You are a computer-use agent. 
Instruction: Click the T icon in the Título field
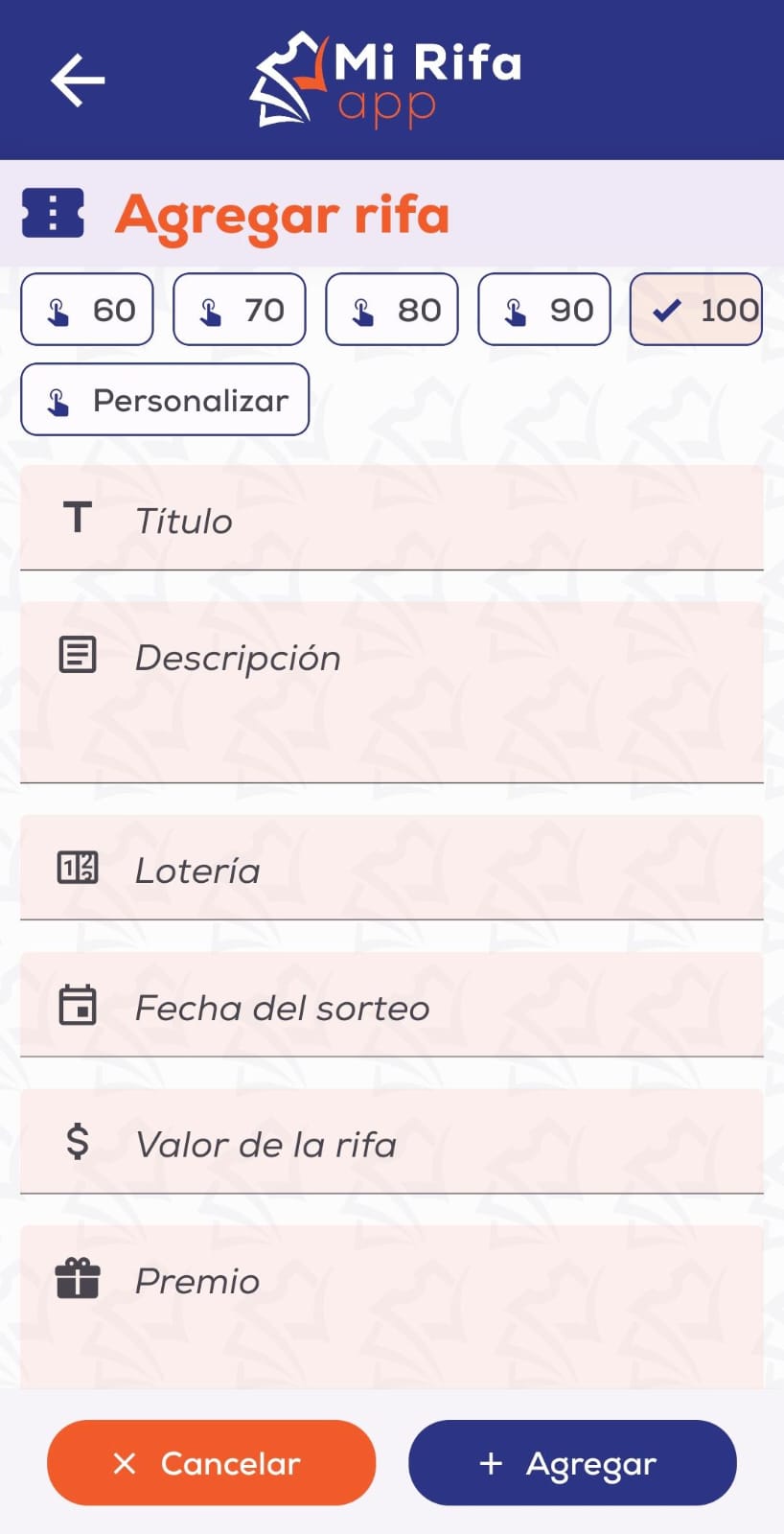(x=77, y=518)
